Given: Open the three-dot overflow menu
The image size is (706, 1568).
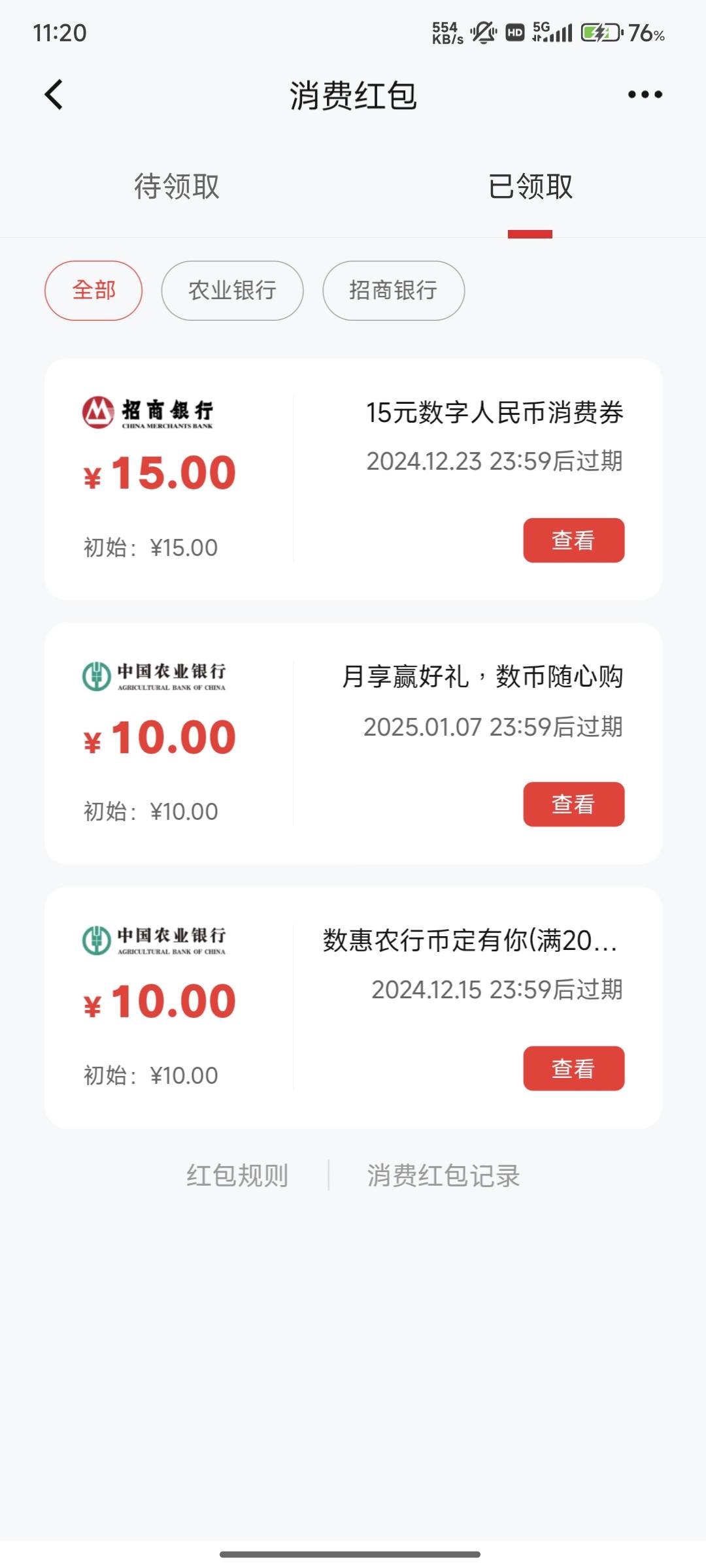Looking at the screenshot, I should 645,95.
